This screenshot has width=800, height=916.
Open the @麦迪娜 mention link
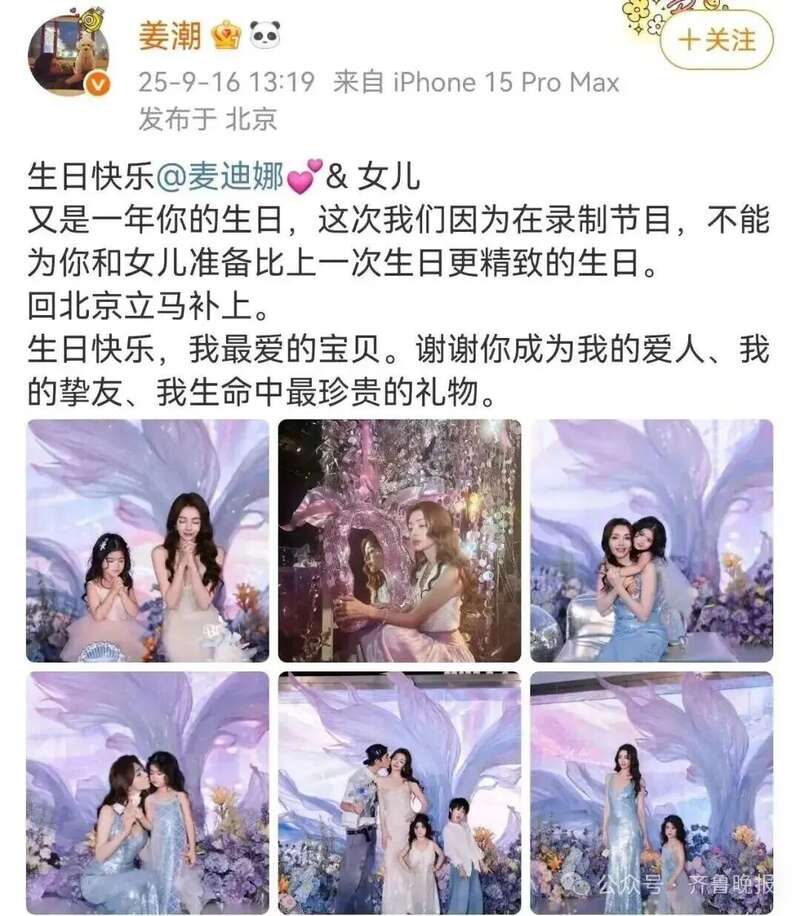222,178
